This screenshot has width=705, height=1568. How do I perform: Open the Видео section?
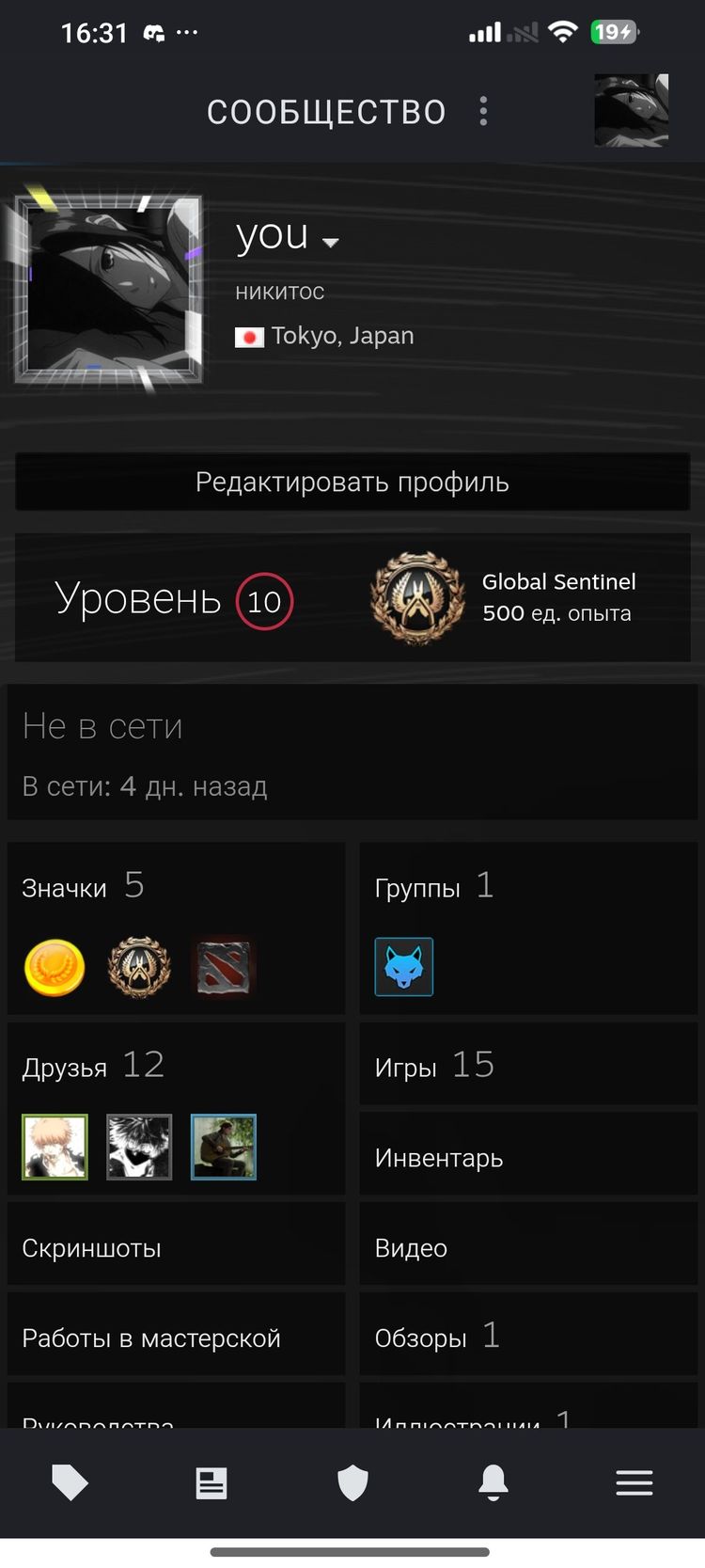pyautogui.click(x=411, y=1247)
